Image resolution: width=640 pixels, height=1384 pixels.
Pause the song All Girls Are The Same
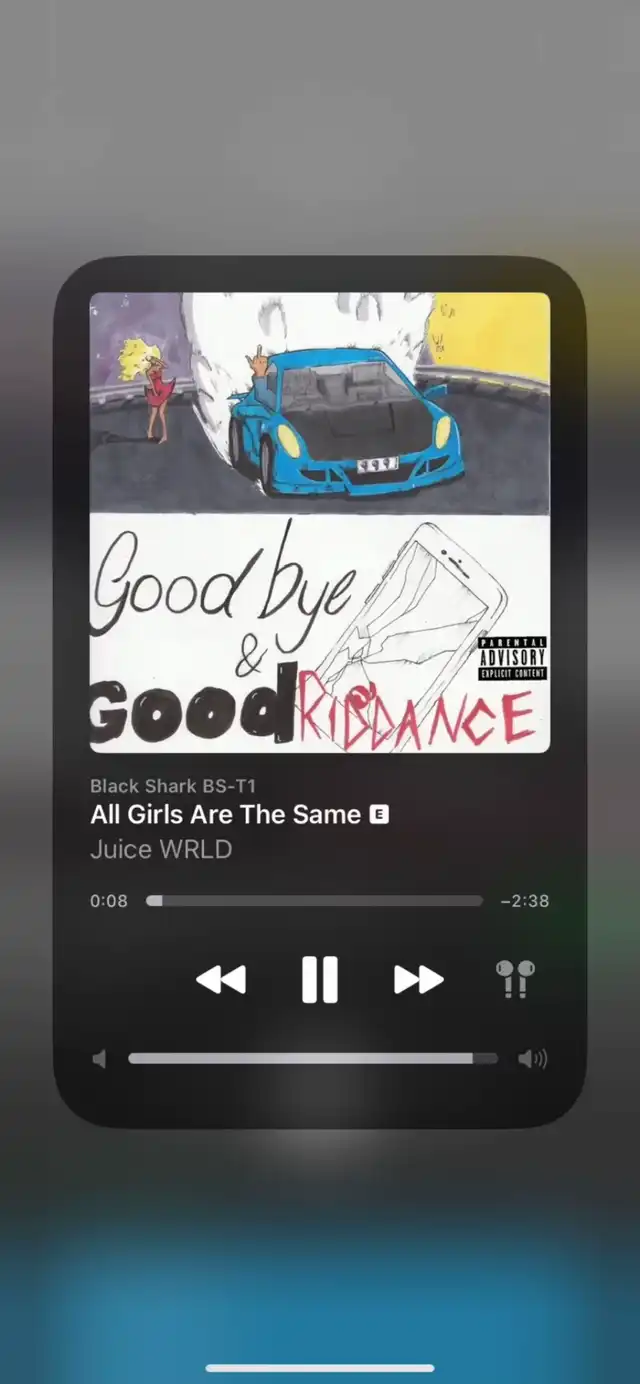pyautogui.click(x=320, y=979)
